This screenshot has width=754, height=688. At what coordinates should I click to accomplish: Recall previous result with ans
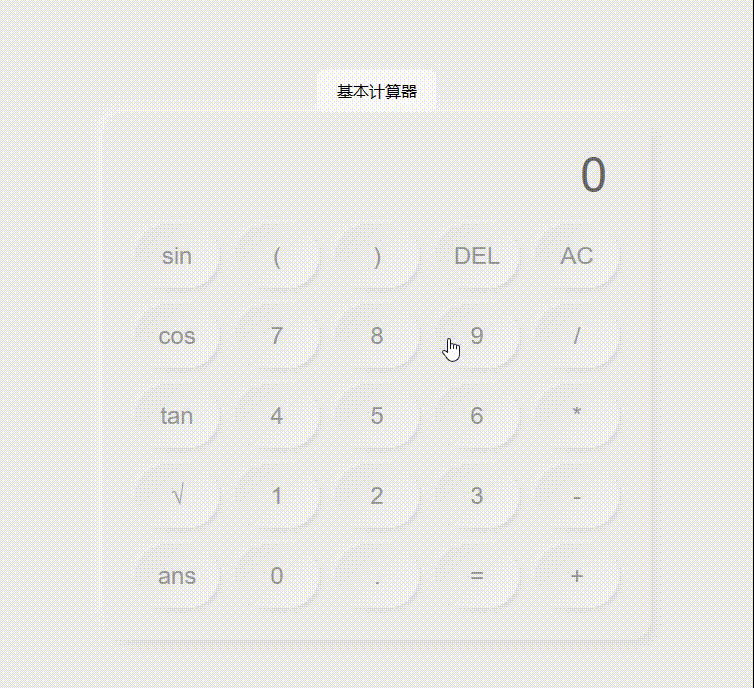pos(177,576)
